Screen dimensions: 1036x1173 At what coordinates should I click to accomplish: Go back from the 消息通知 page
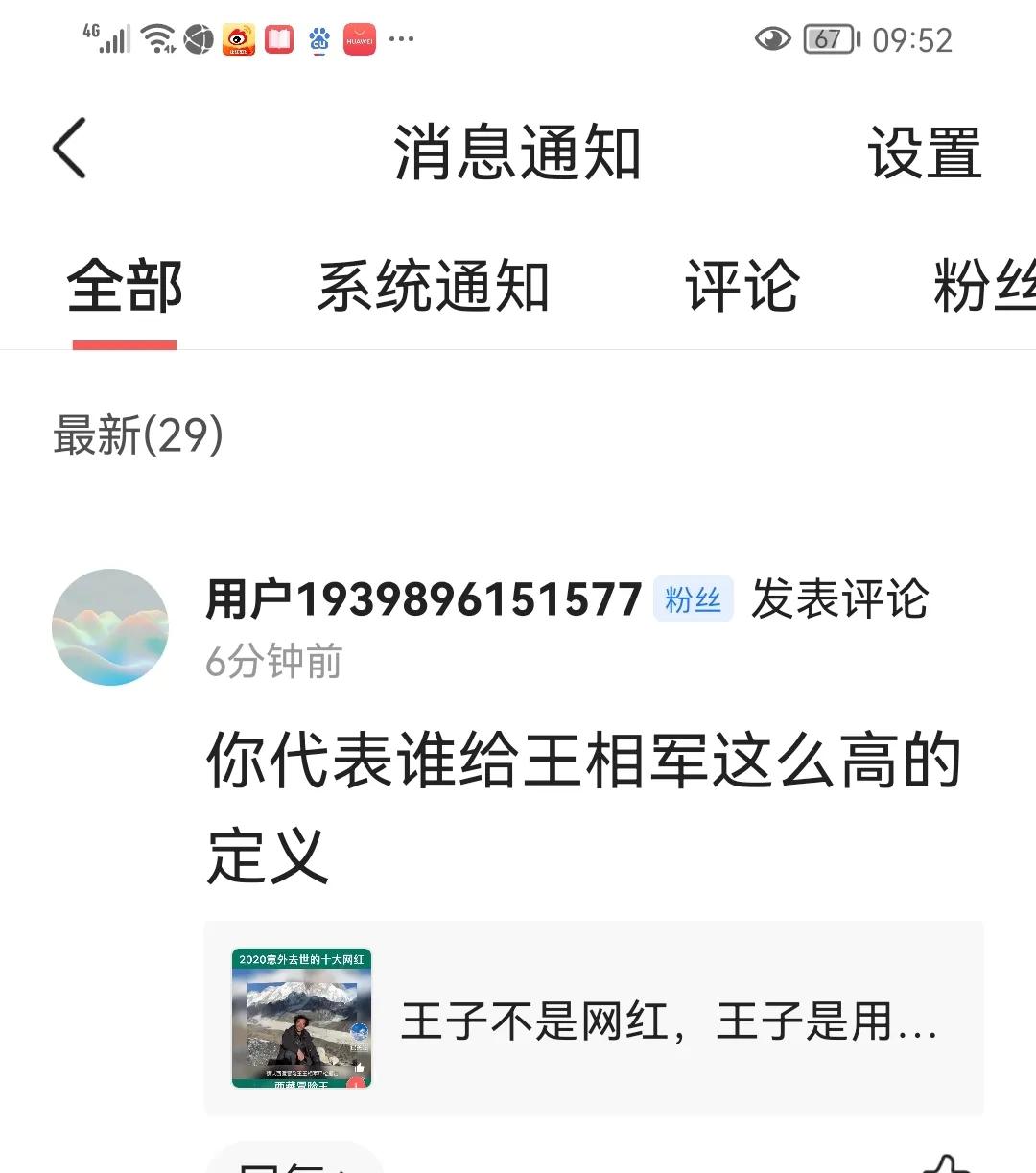point(69,149)
